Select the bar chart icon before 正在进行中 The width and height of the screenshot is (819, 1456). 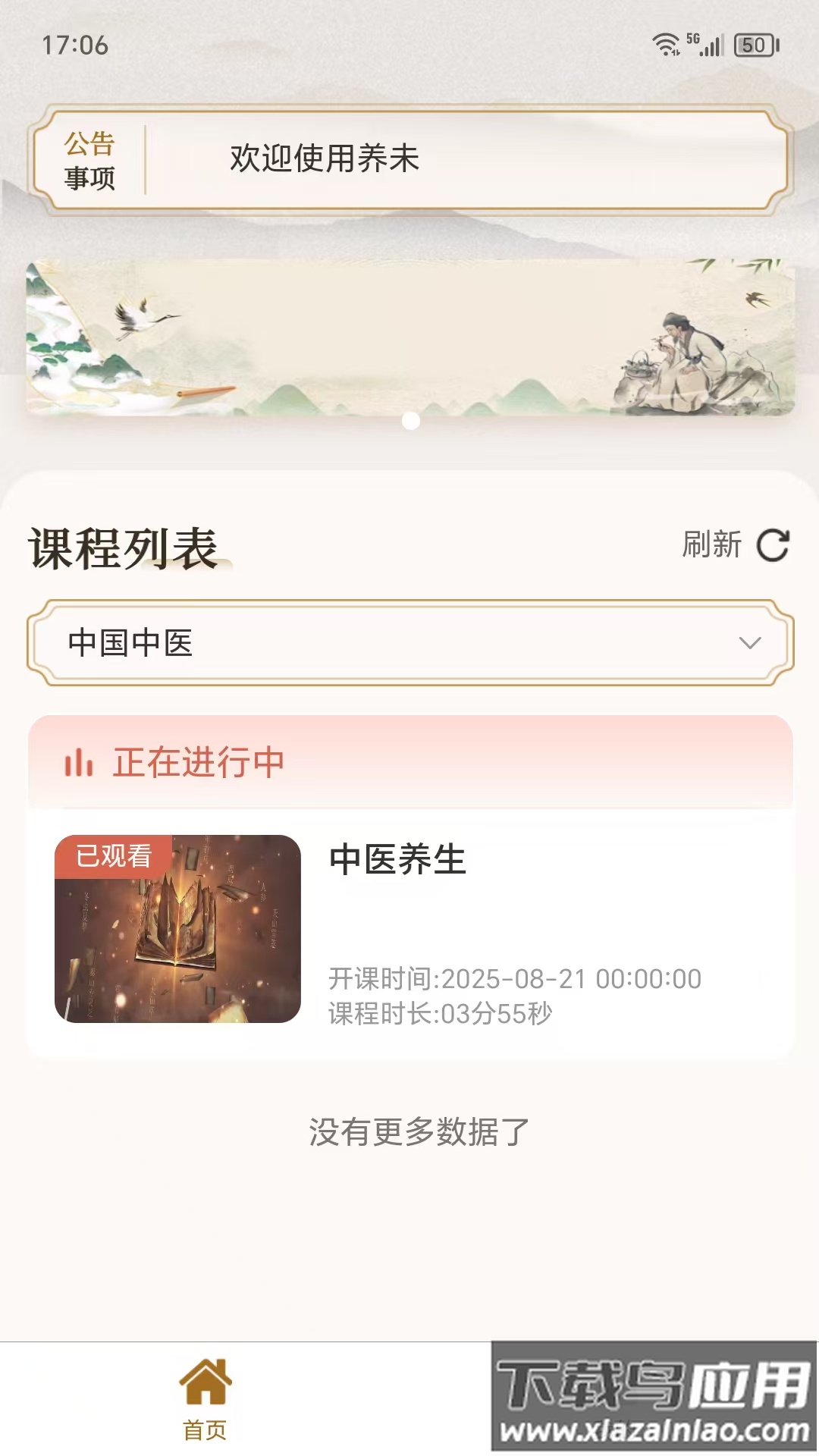[x=80, y=765]
